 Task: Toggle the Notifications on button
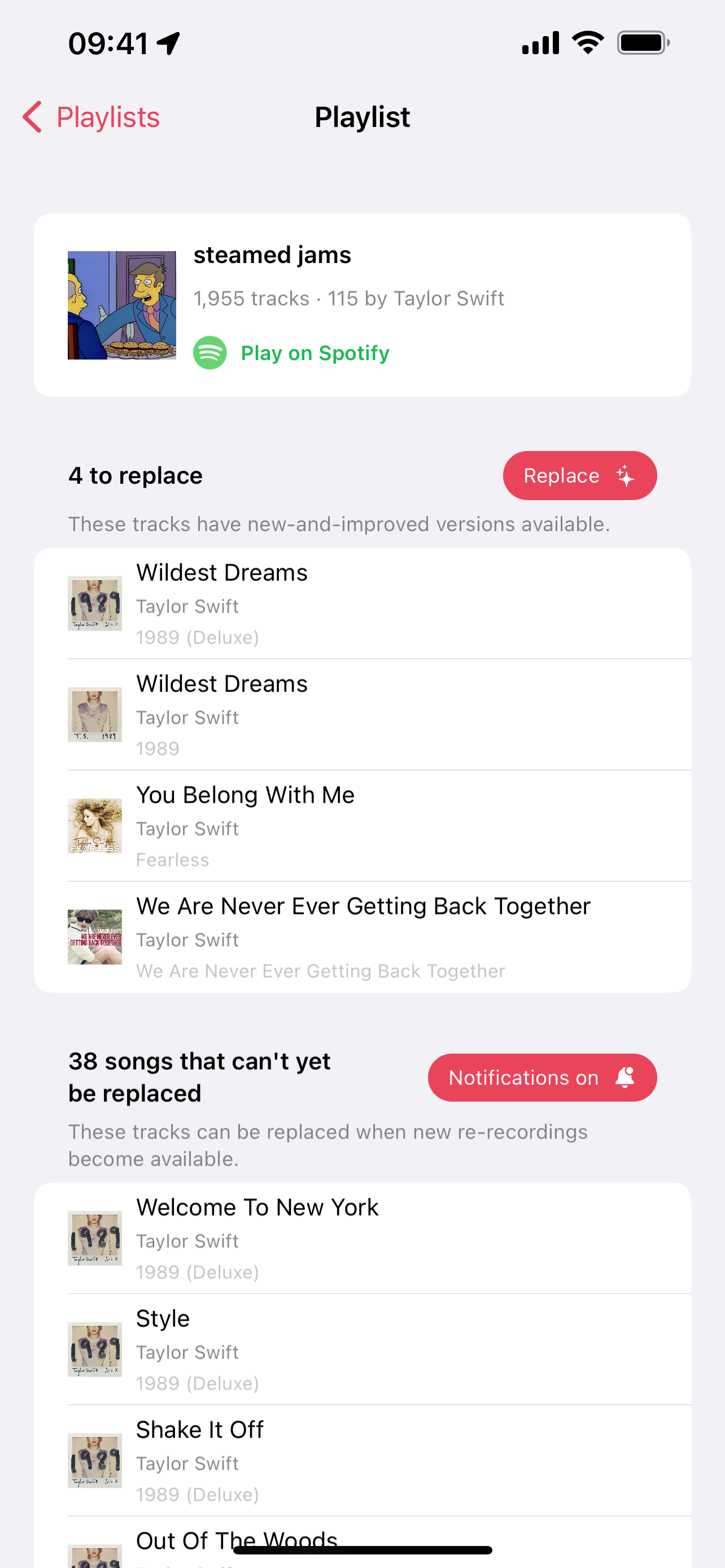(541, 1078)
